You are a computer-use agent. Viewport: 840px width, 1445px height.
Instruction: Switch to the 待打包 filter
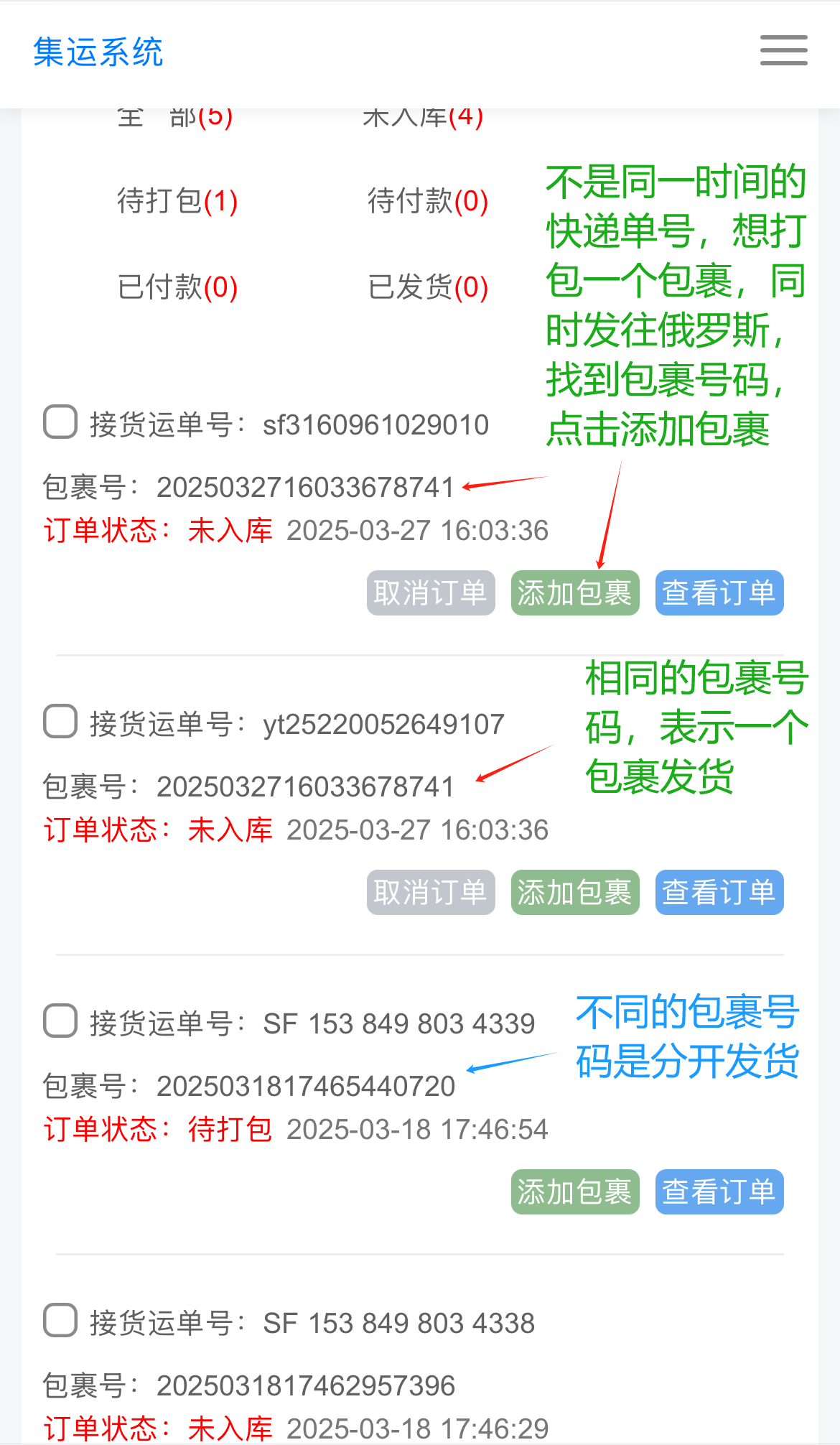coord(177,201)
